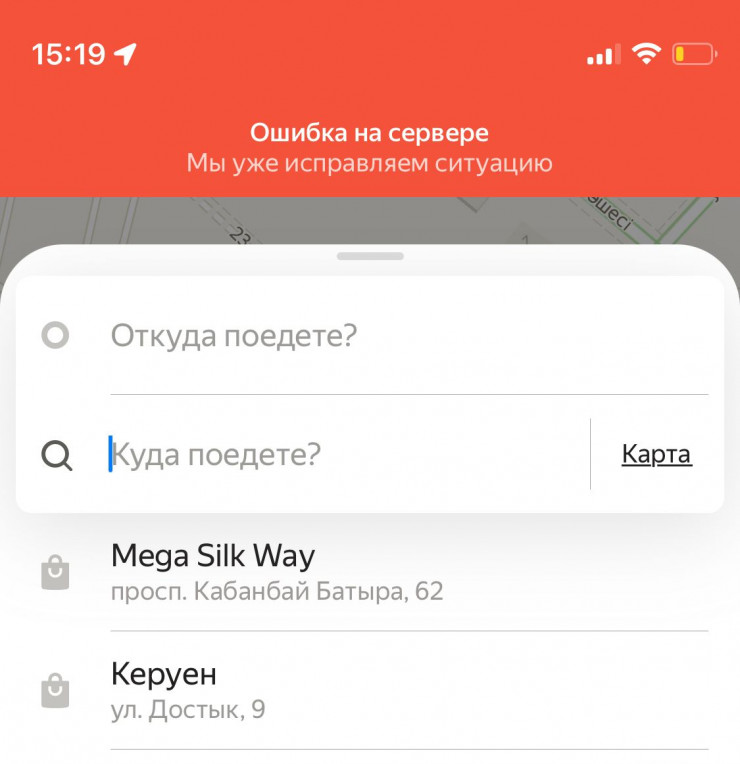Focus the 'Куда поедете?' destination field
The image size is (740, 764).
click(x=340, y=455)
